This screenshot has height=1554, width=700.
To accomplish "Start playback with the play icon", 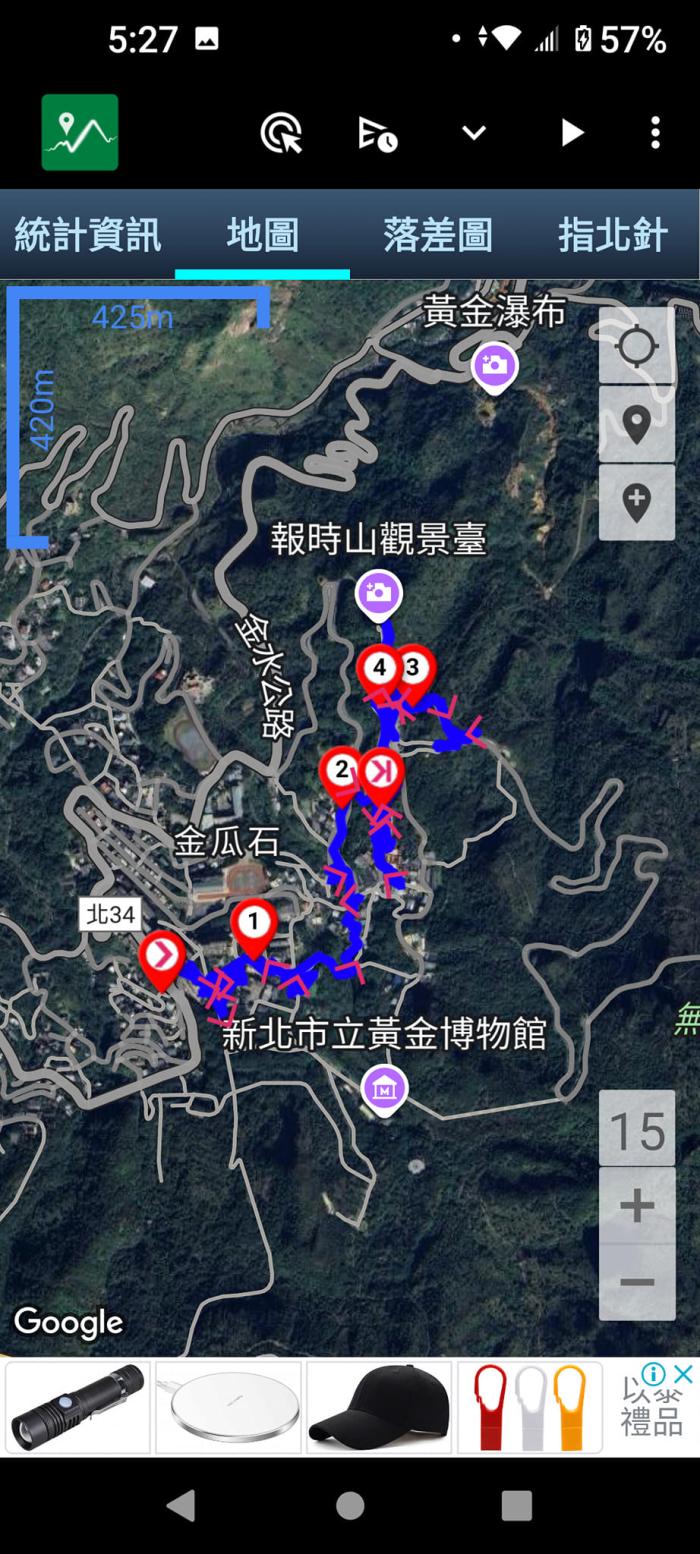I will tap(571, 133).
